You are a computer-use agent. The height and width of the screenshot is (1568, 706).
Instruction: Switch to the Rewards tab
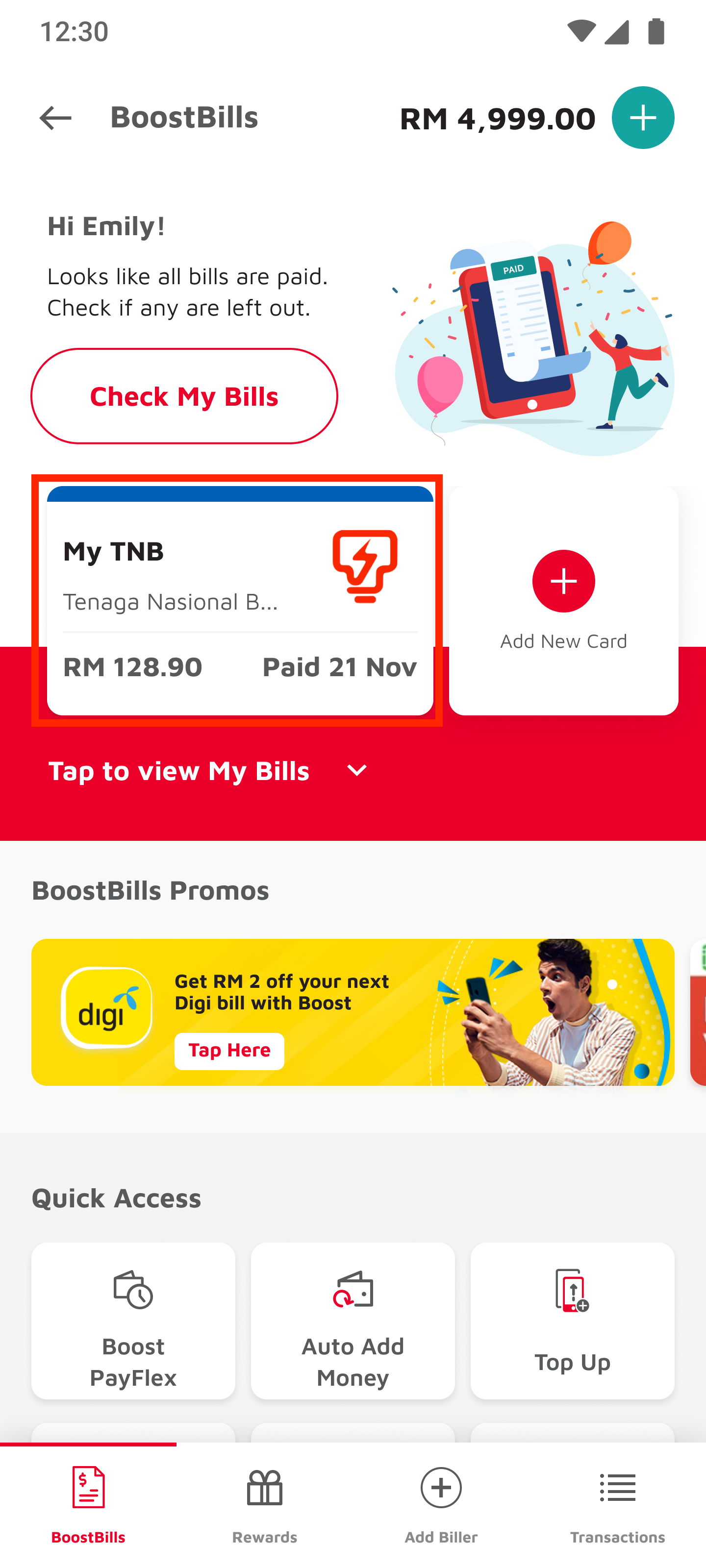click(264, 1505)
